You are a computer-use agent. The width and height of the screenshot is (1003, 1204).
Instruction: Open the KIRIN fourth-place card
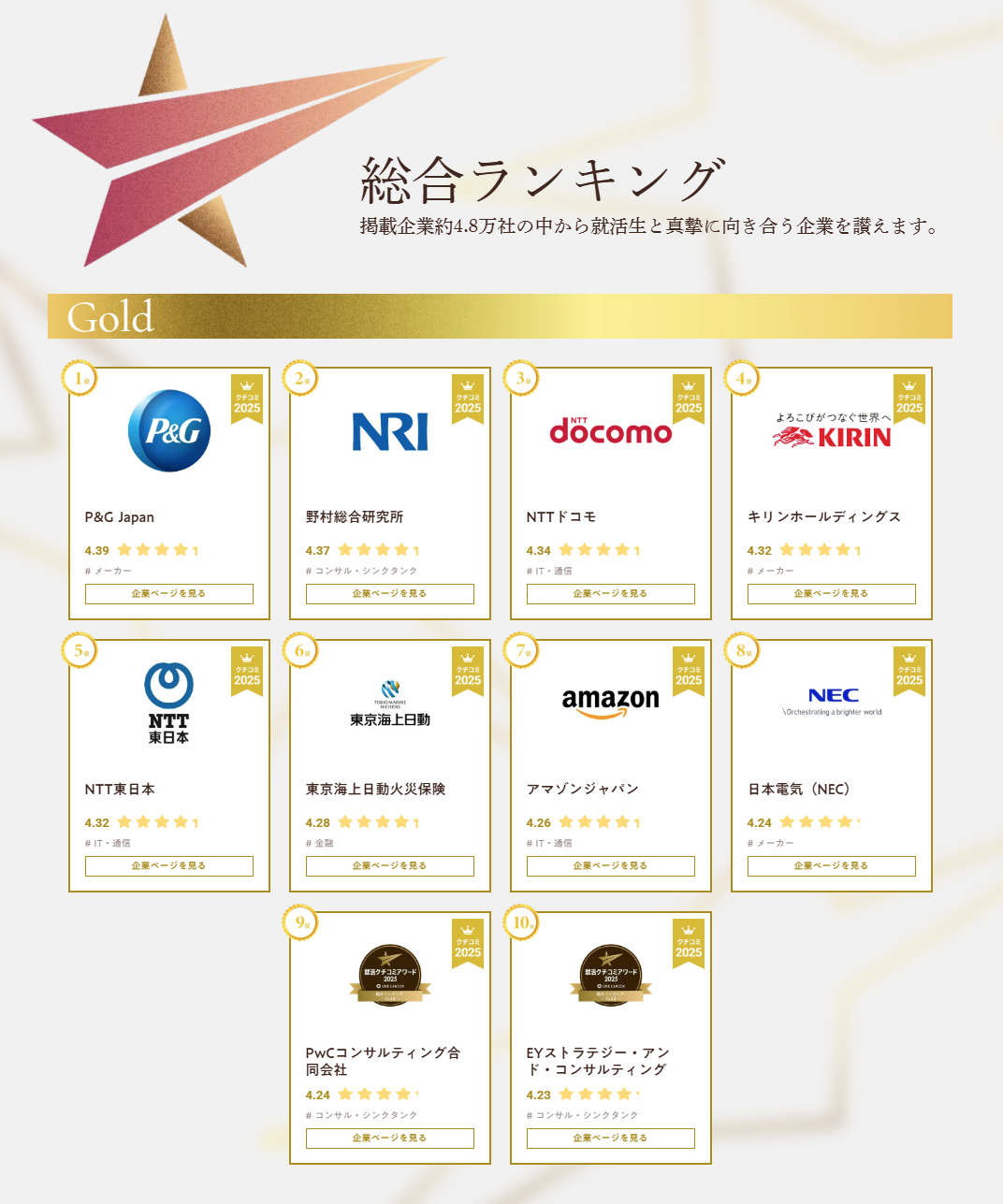point(832,468)
